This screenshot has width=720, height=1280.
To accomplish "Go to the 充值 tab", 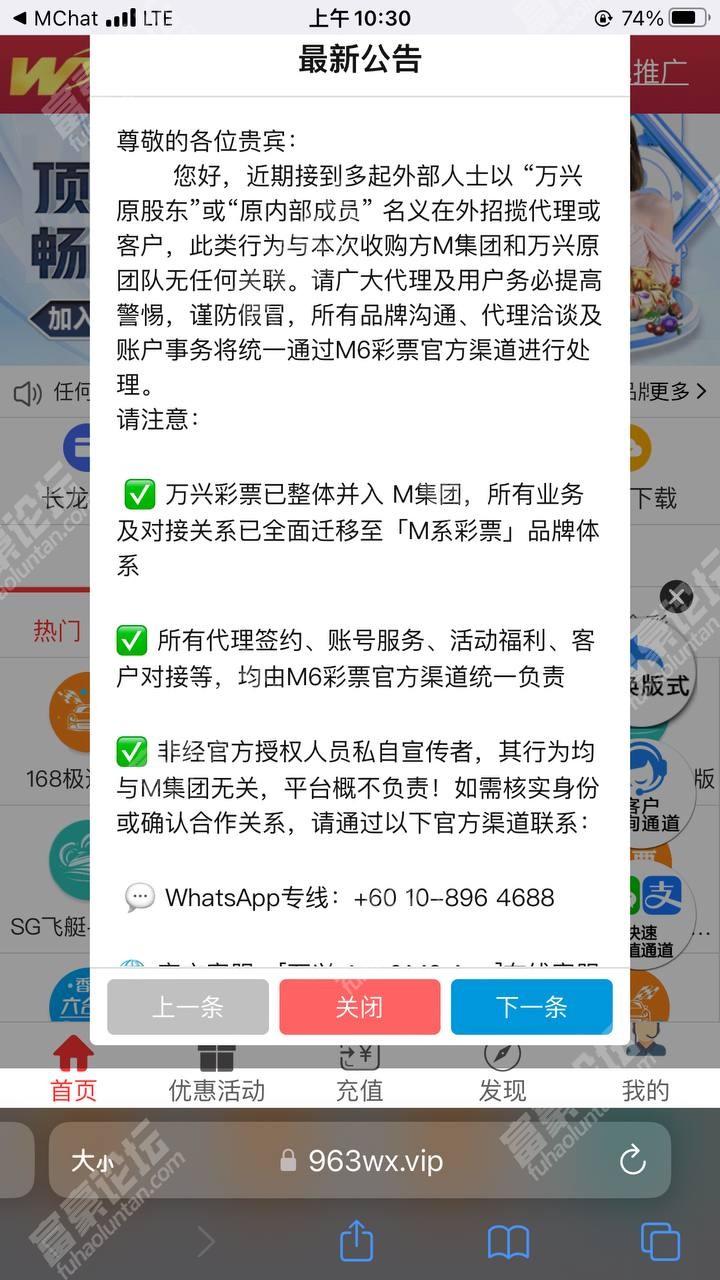I will (359, 1070).
